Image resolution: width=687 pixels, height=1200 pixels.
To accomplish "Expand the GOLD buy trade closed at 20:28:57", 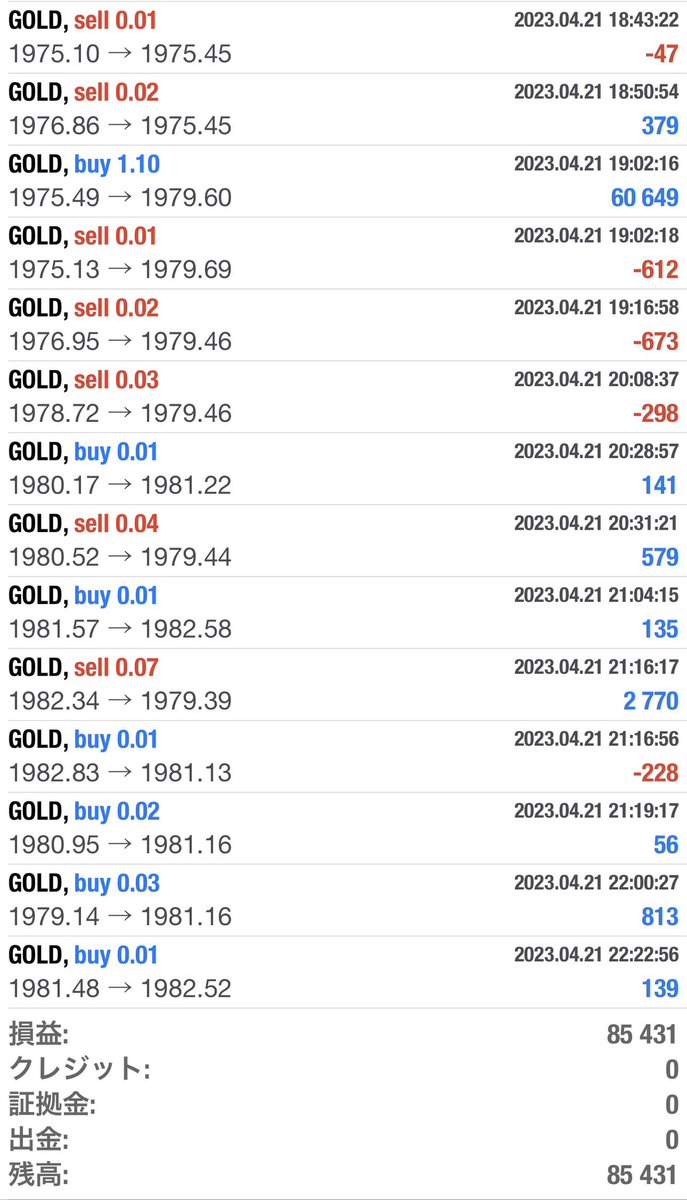I will coord(343,469).
